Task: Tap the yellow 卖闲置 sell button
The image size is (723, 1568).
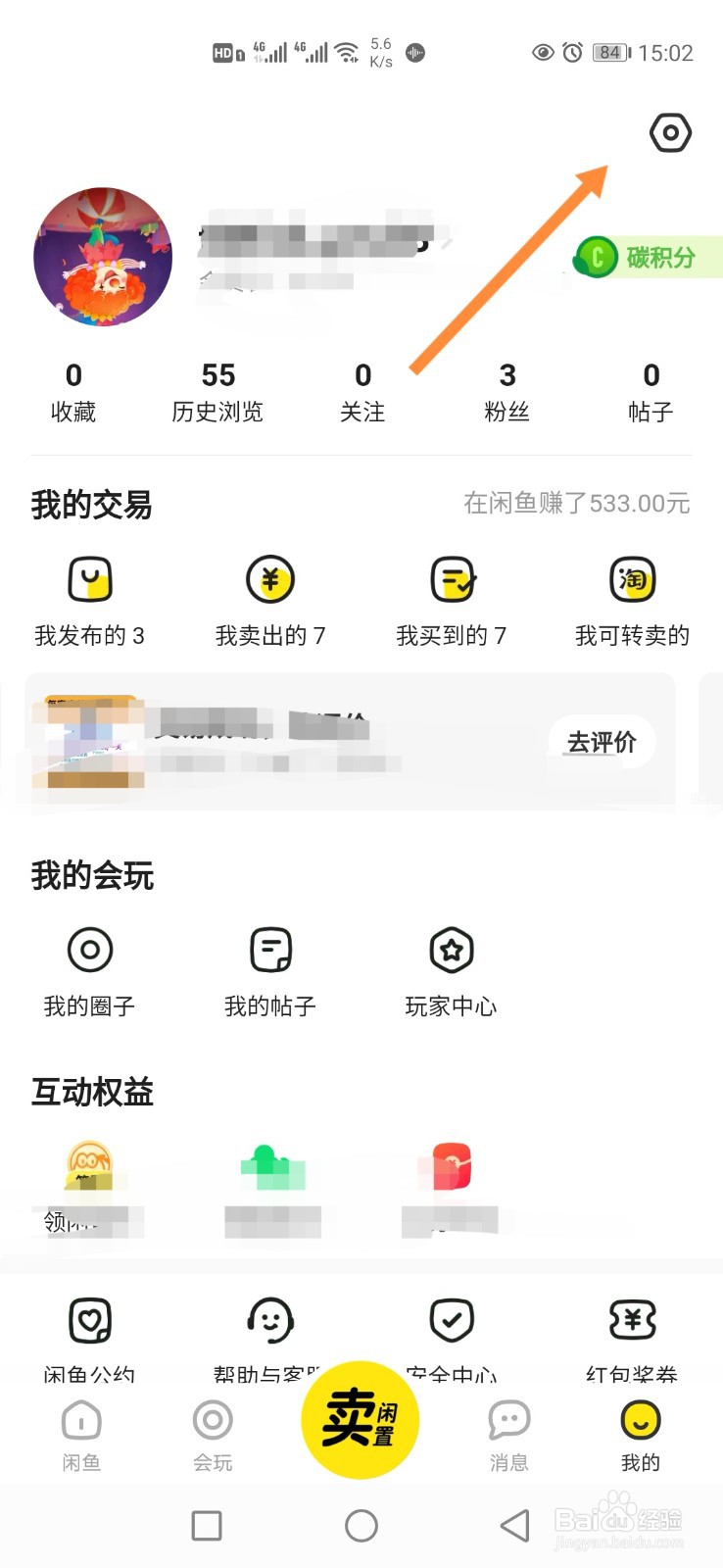Action: (x=361, y=1419)
